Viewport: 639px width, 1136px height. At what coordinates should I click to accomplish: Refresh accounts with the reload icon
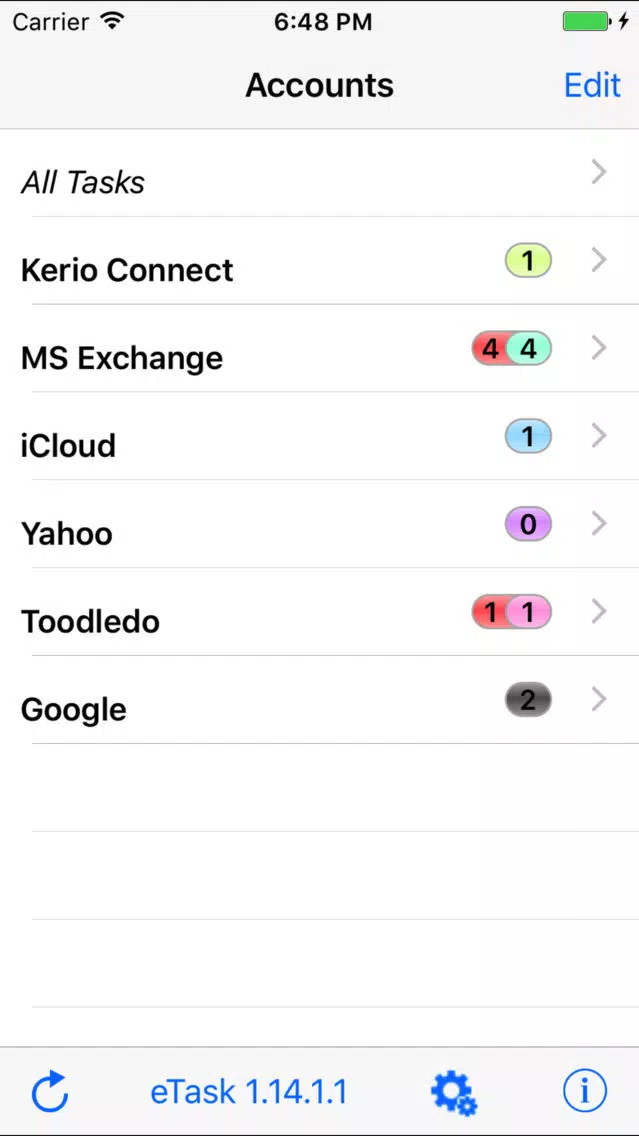[50, 1091]
